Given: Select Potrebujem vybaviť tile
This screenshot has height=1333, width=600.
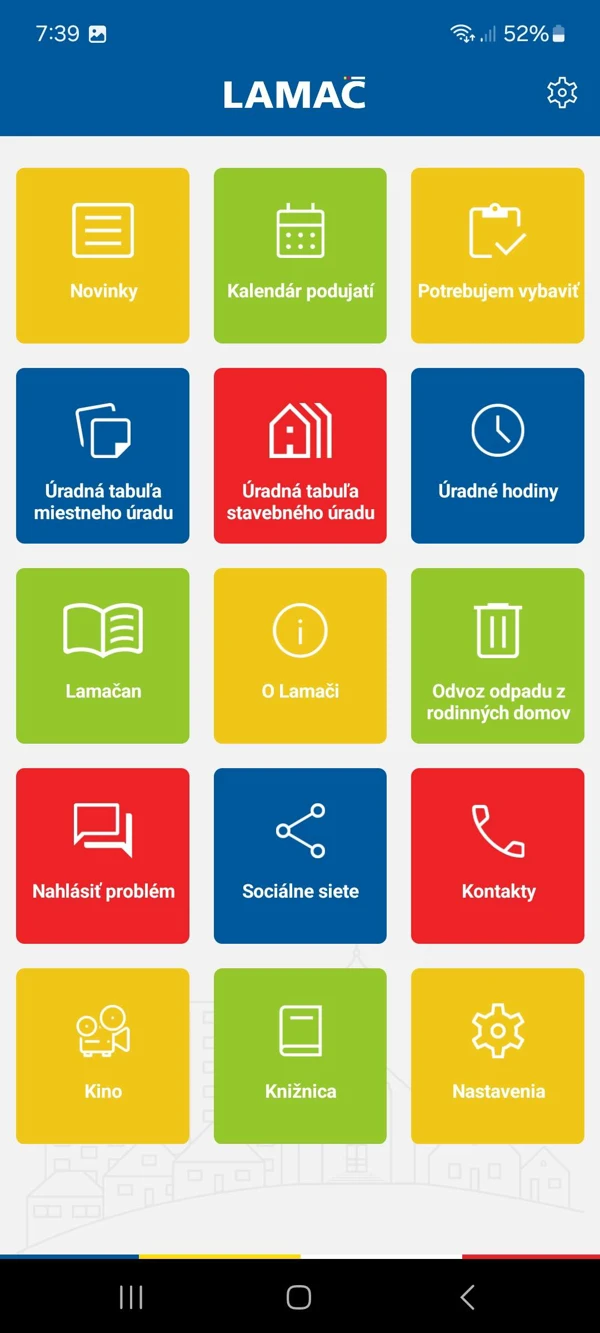Looking at the screenshot, I should click(x=498, y=256).
